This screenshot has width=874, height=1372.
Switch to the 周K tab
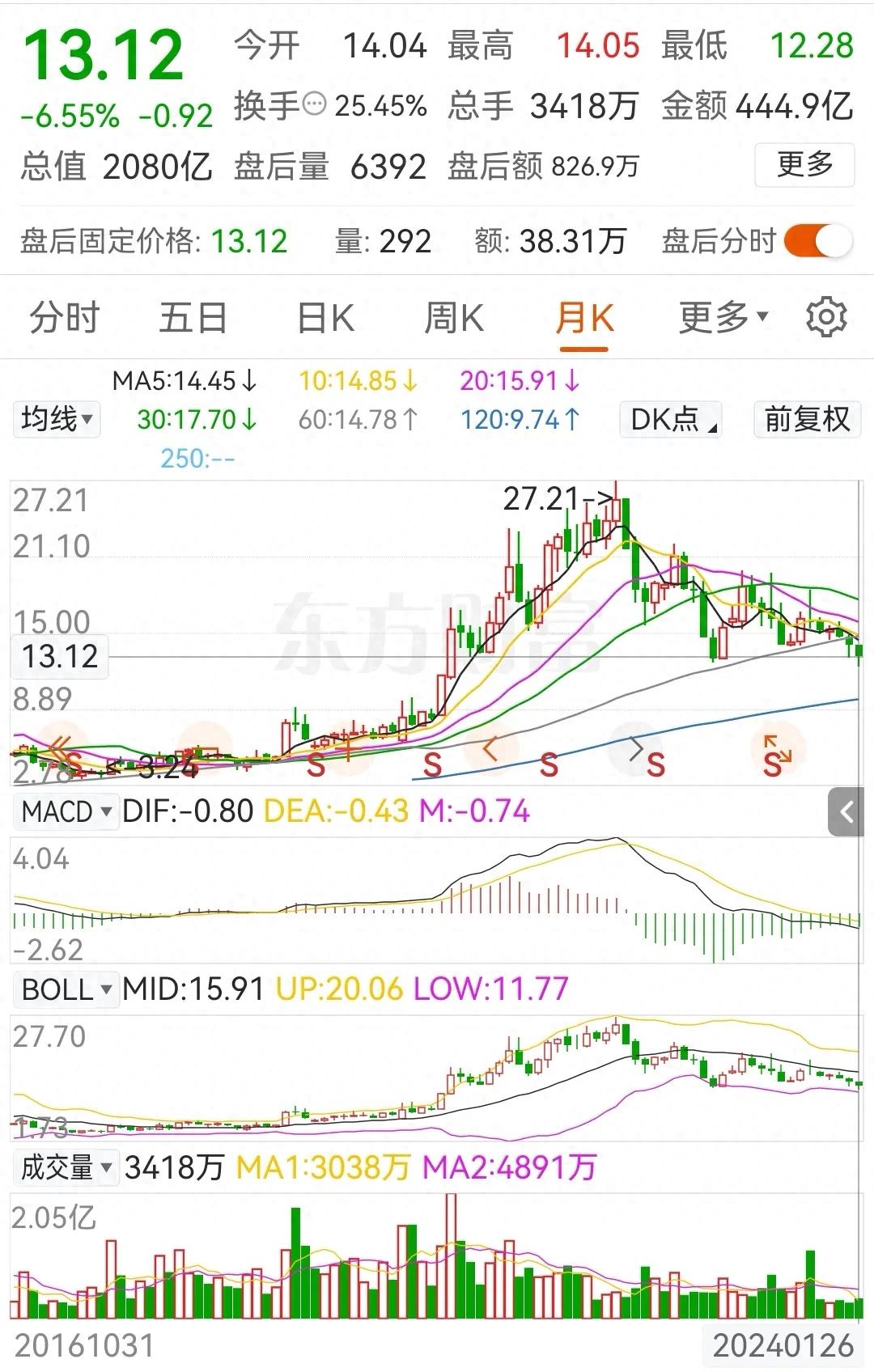[453, 319]
